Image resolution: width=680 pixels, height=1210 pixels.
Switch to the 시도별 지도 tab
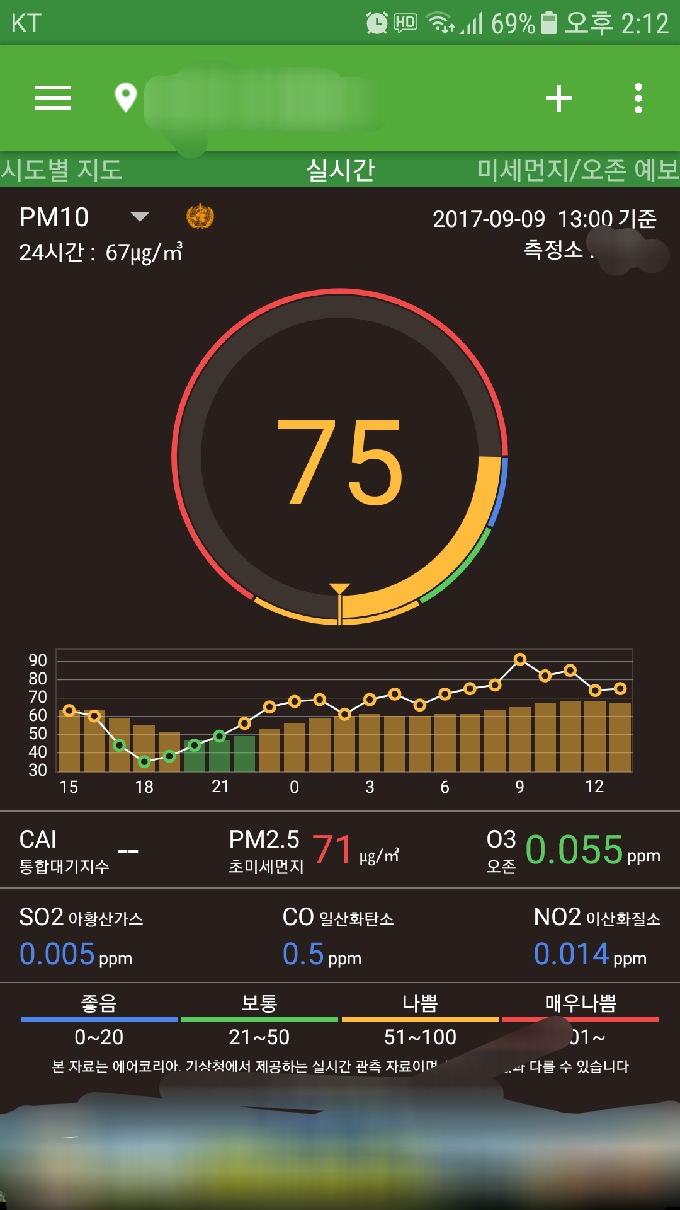coord(62,170)
